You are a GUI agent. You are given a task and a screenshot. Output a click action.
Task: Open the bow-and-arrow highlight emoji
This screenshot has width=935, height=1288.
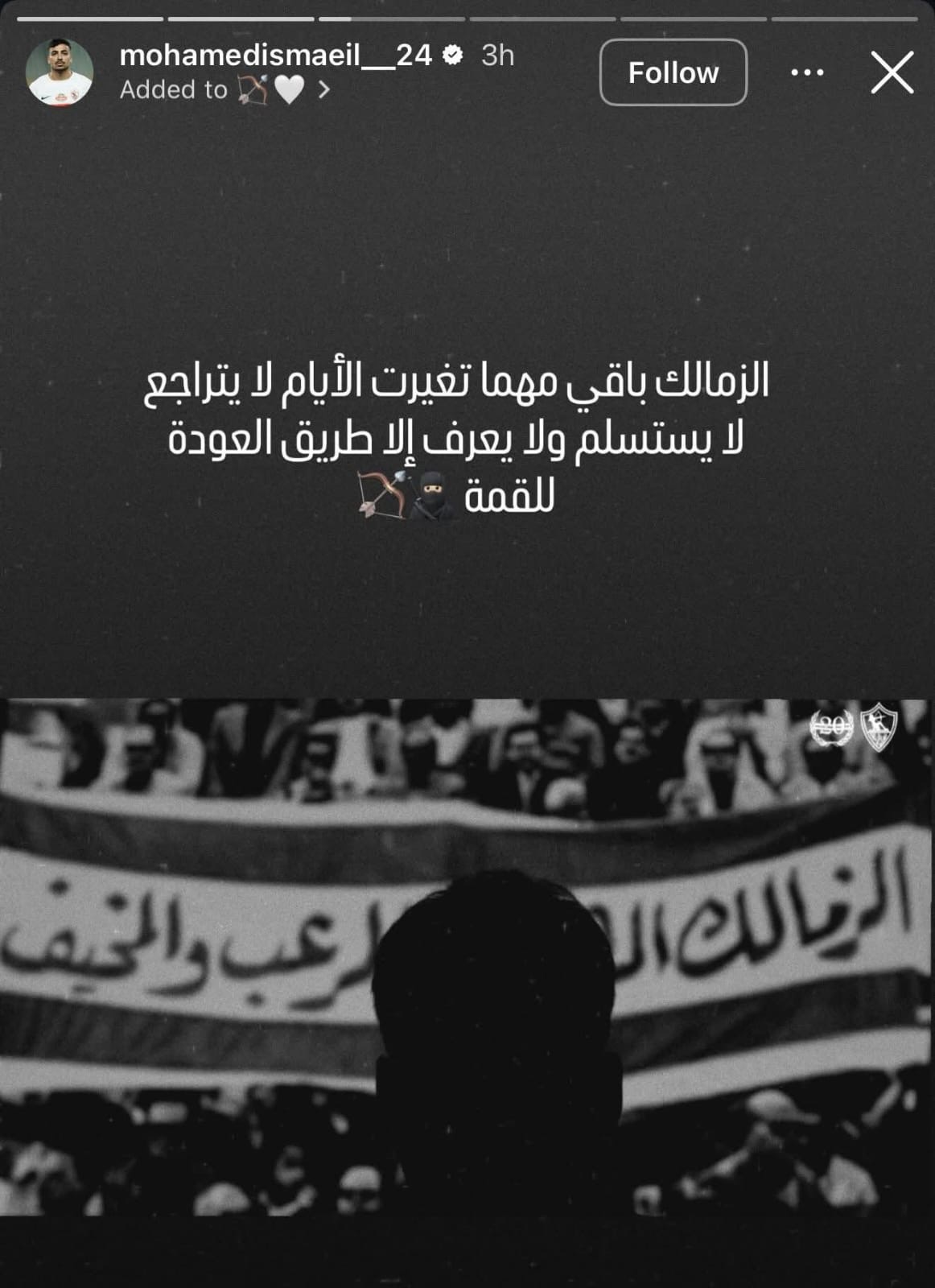pyautogui.click(x=253, y=89)
